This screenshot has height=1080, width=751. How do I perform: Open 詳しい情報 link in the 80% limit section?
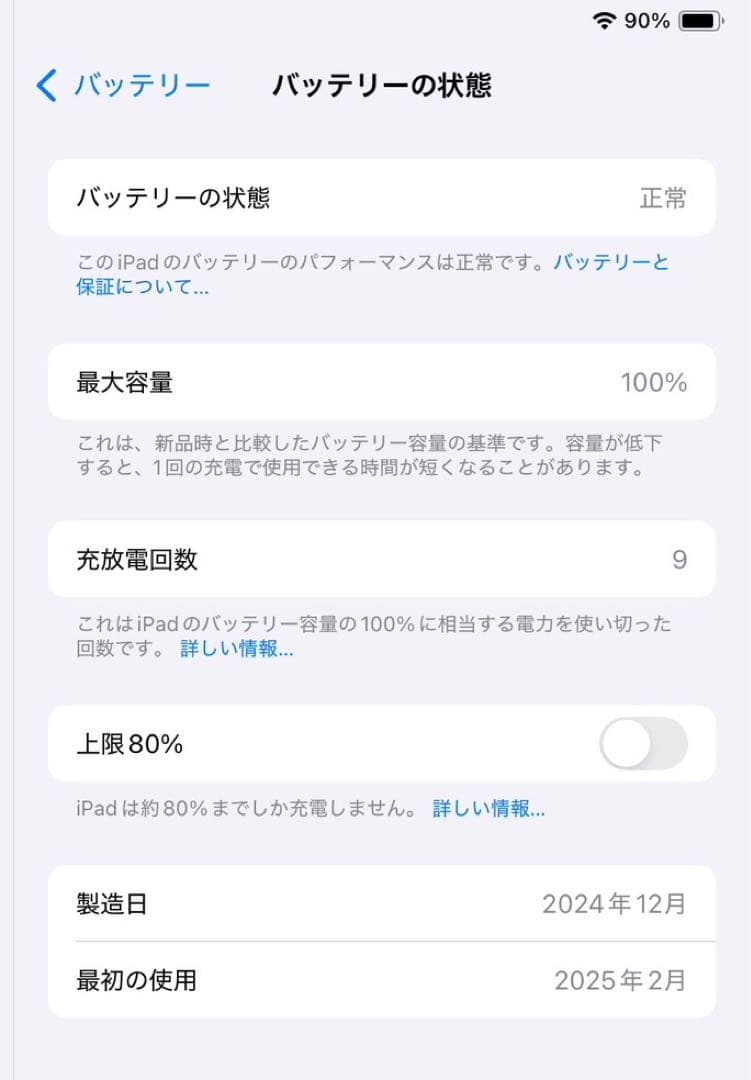click(489, 808)
